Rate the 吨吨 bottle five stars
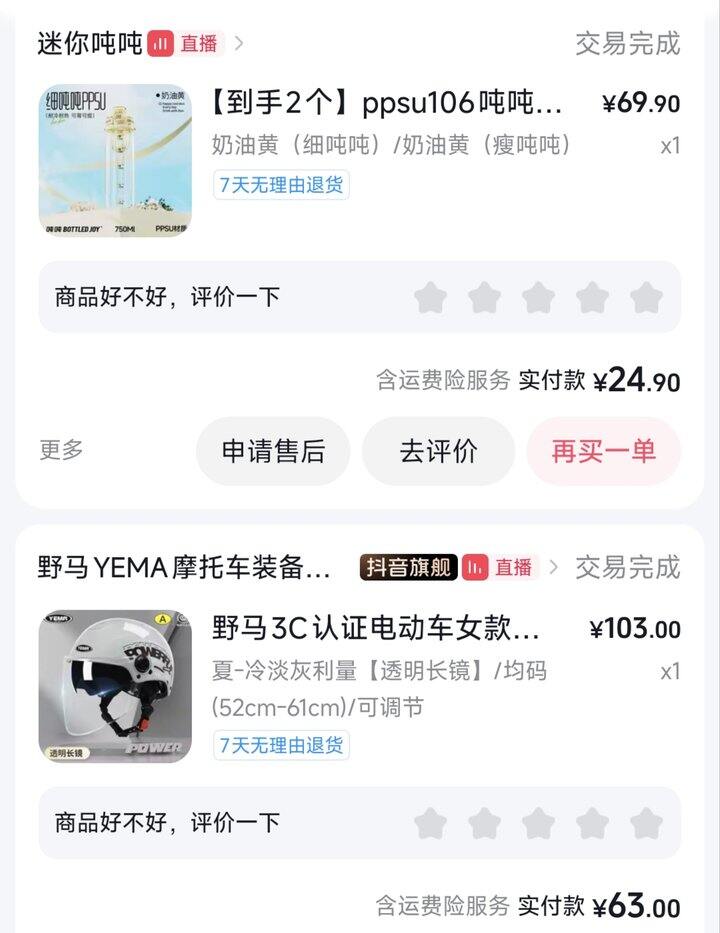The image size is (720, 933). point(646,298)
